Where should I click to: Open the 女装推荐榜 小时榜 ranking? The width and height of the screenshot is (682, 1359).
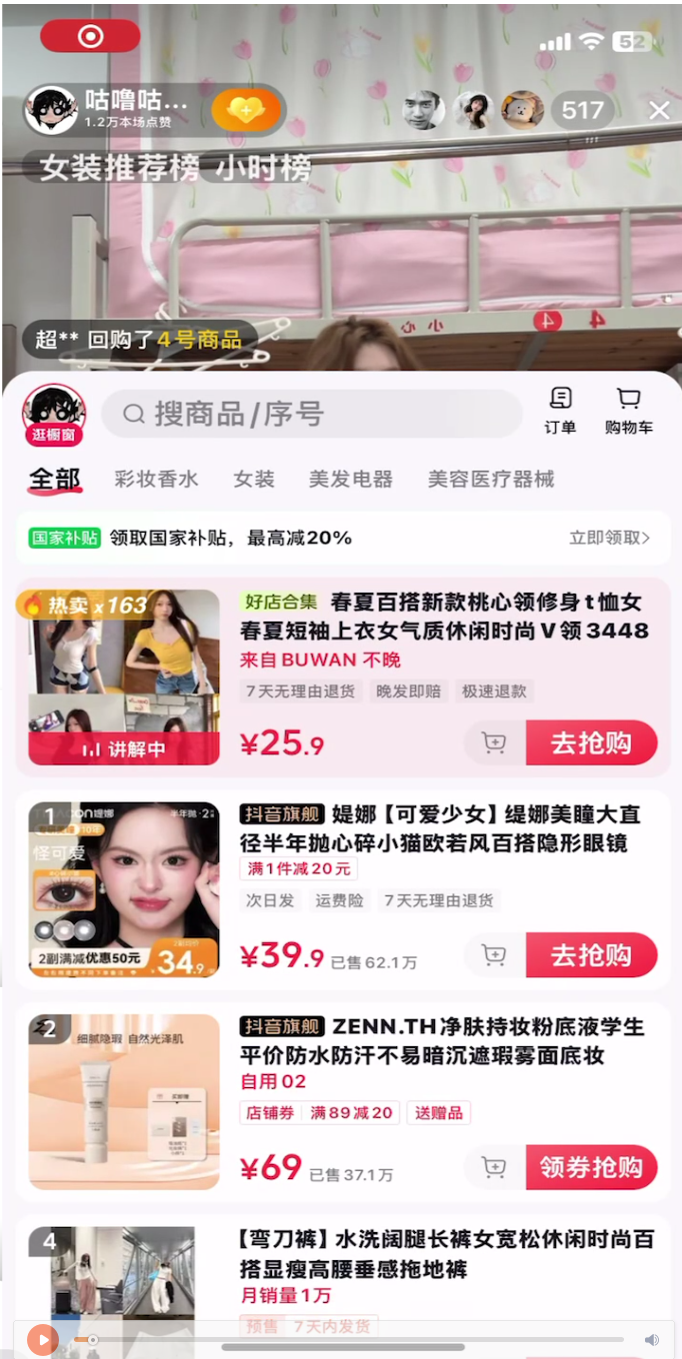coord(175,168)
